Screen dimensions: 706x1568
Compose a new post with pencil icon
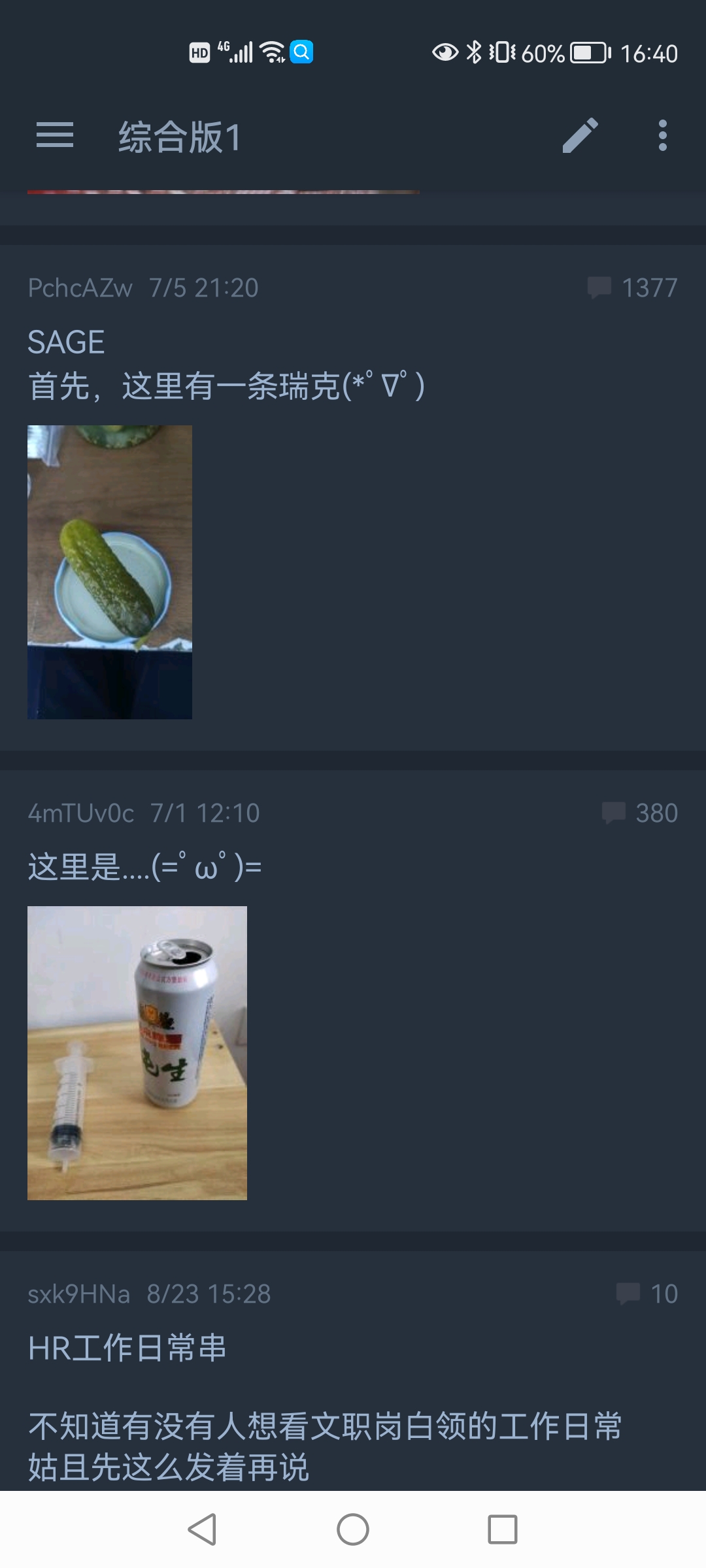[580, 135]
